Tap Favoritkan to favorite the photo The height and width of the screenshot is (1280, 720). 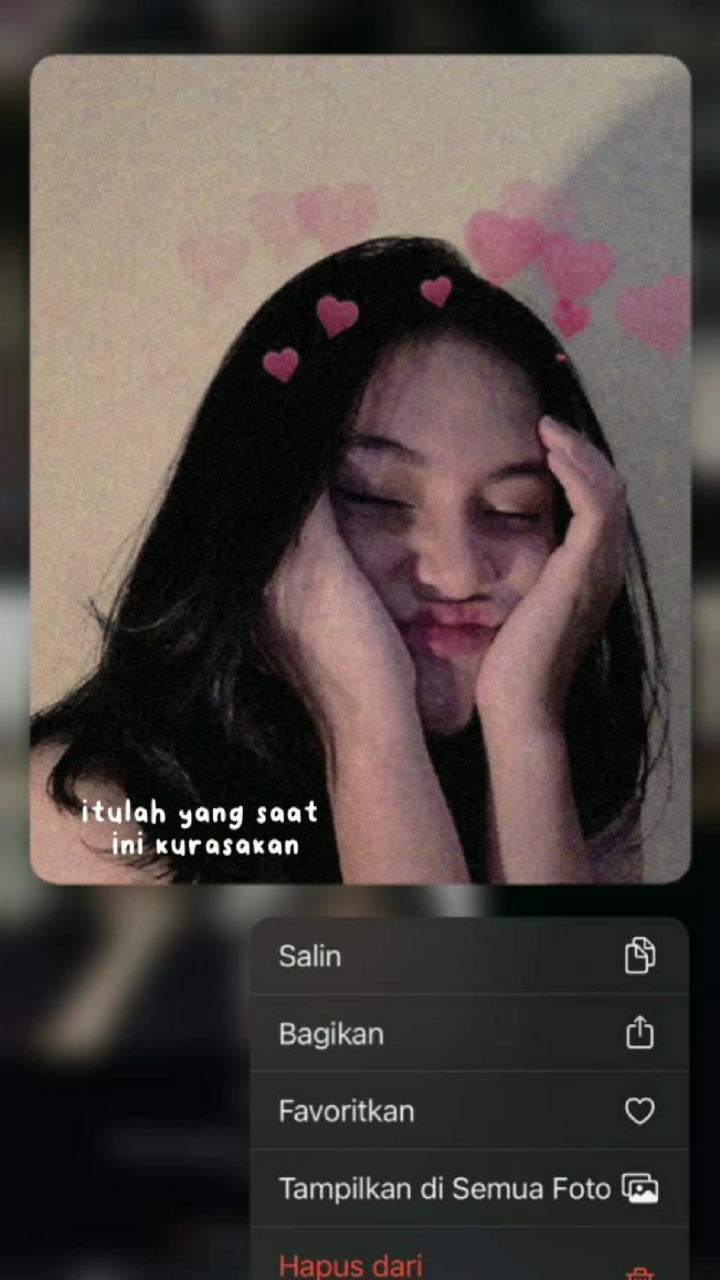point(469,1111)
